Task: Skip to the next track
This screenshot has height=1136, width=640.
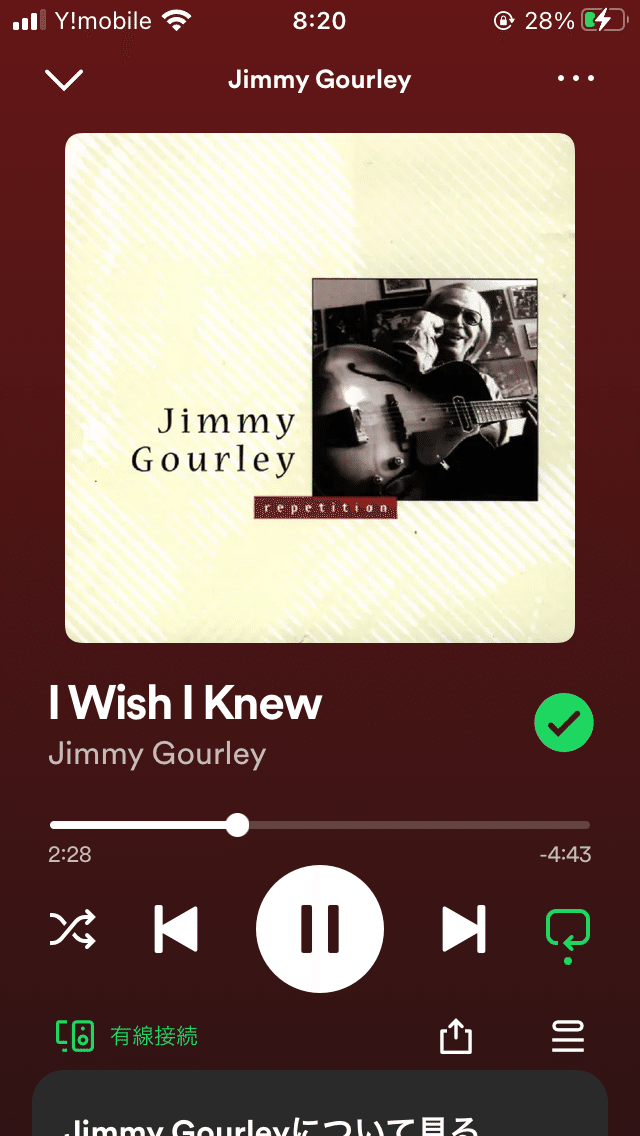Action: click(464, 929)
